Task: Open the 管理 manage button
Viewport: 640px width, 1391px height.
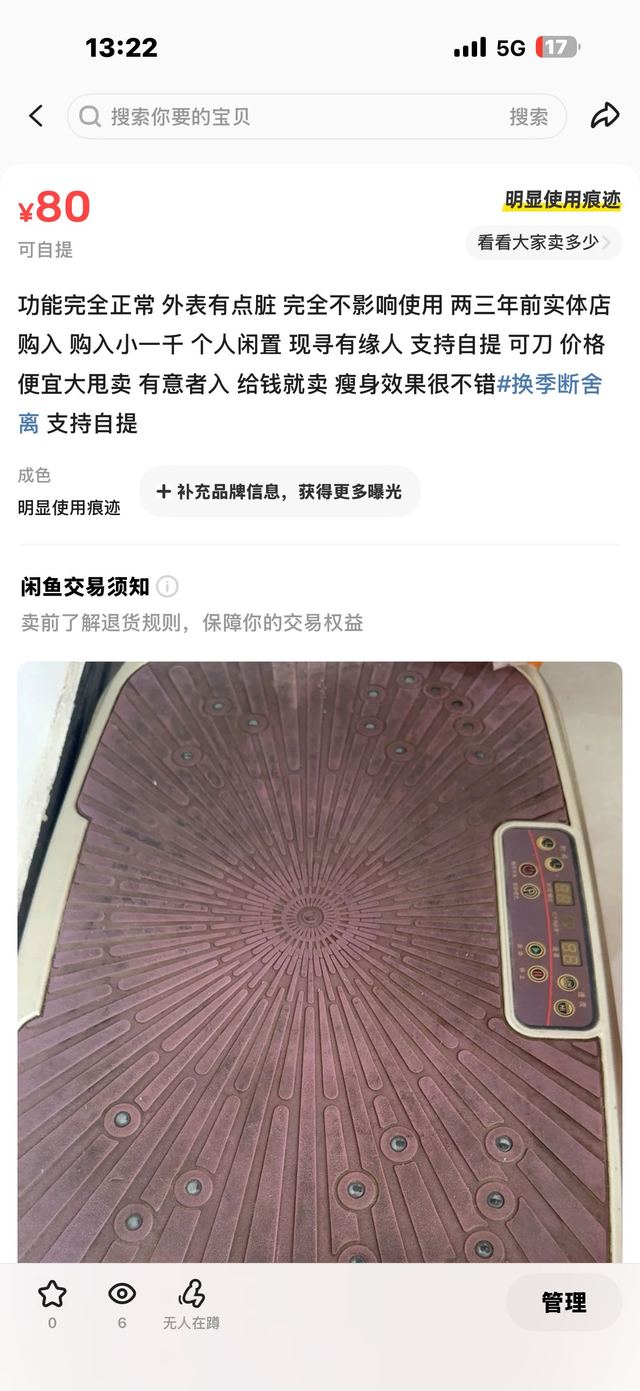Action: [x=563, y=1302]
